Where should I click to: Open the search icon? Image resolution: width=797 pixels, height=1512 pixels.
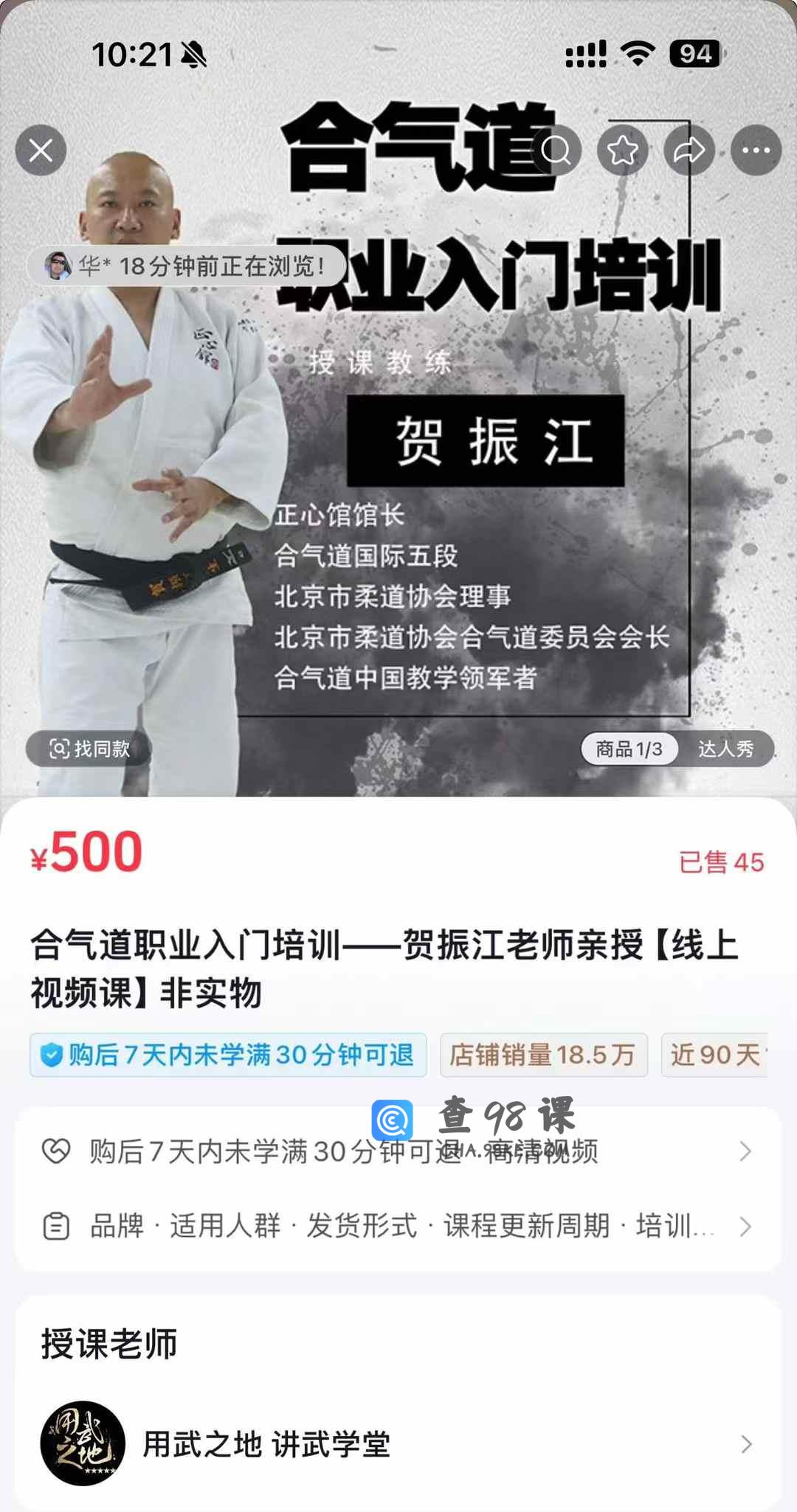(x=556, y=150)
